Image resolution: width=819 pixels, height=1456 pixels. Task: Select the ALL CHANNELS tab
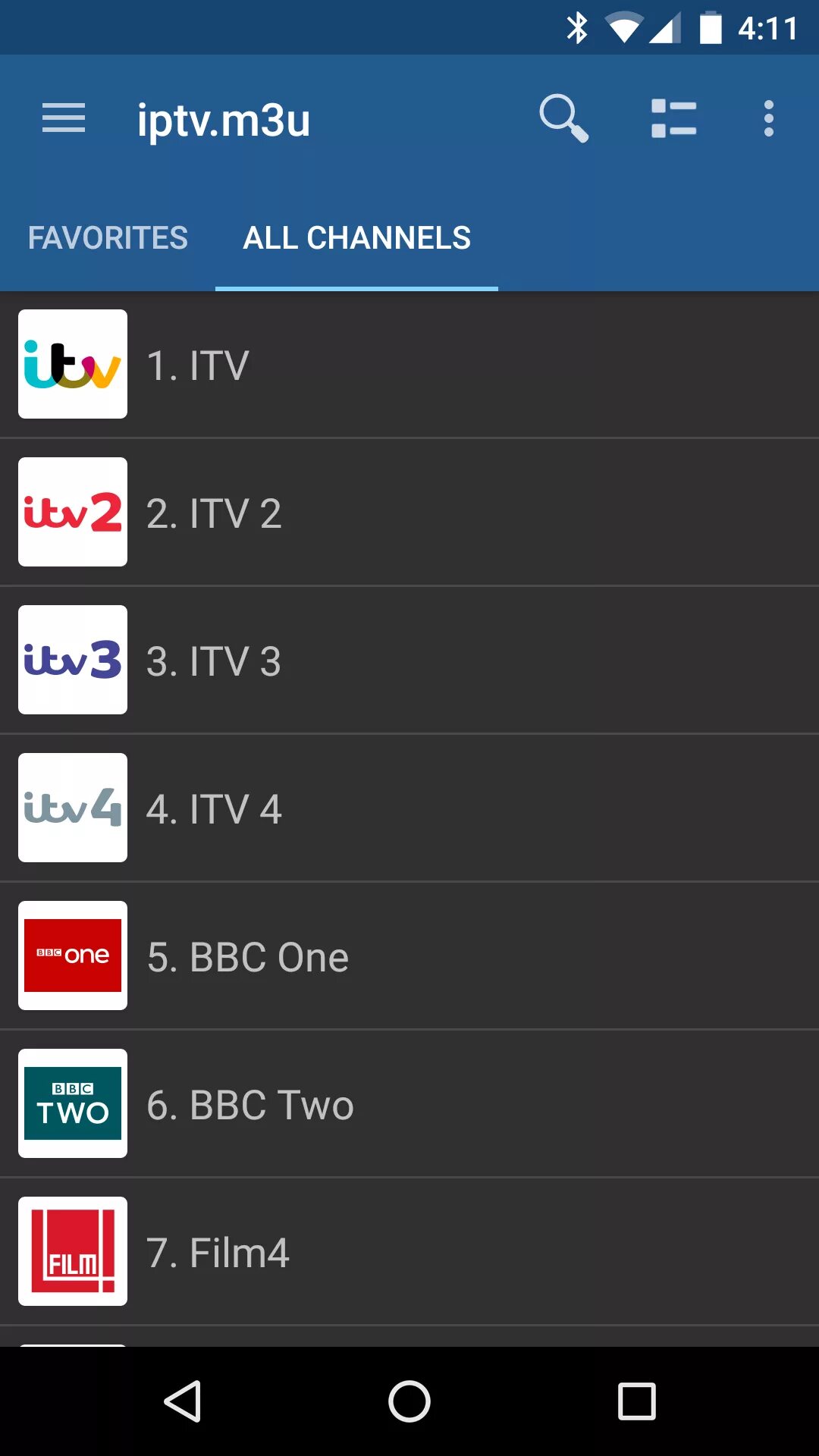pyautogui.click(x=356, y=237)
